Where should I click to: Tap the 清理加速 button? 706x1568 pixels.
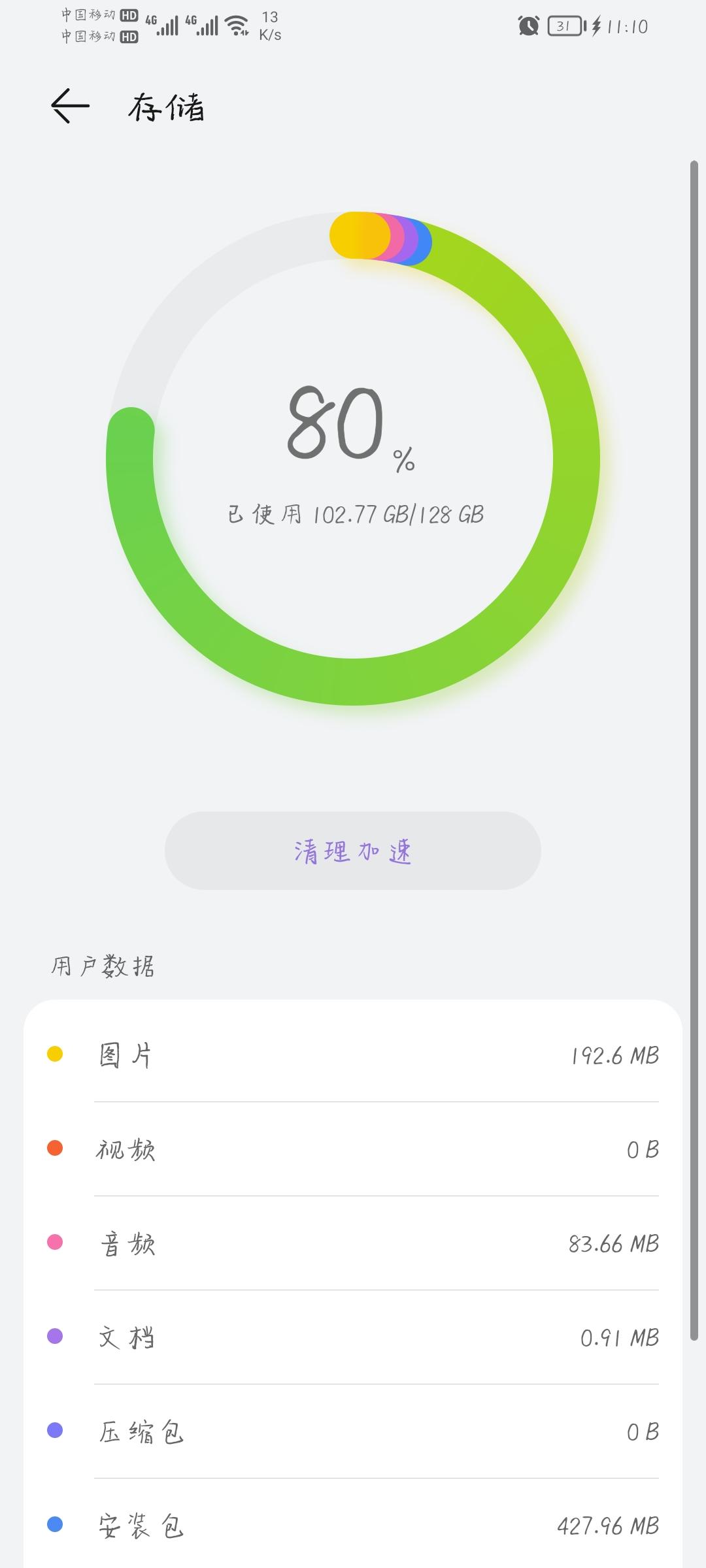(x=353, y=851)
